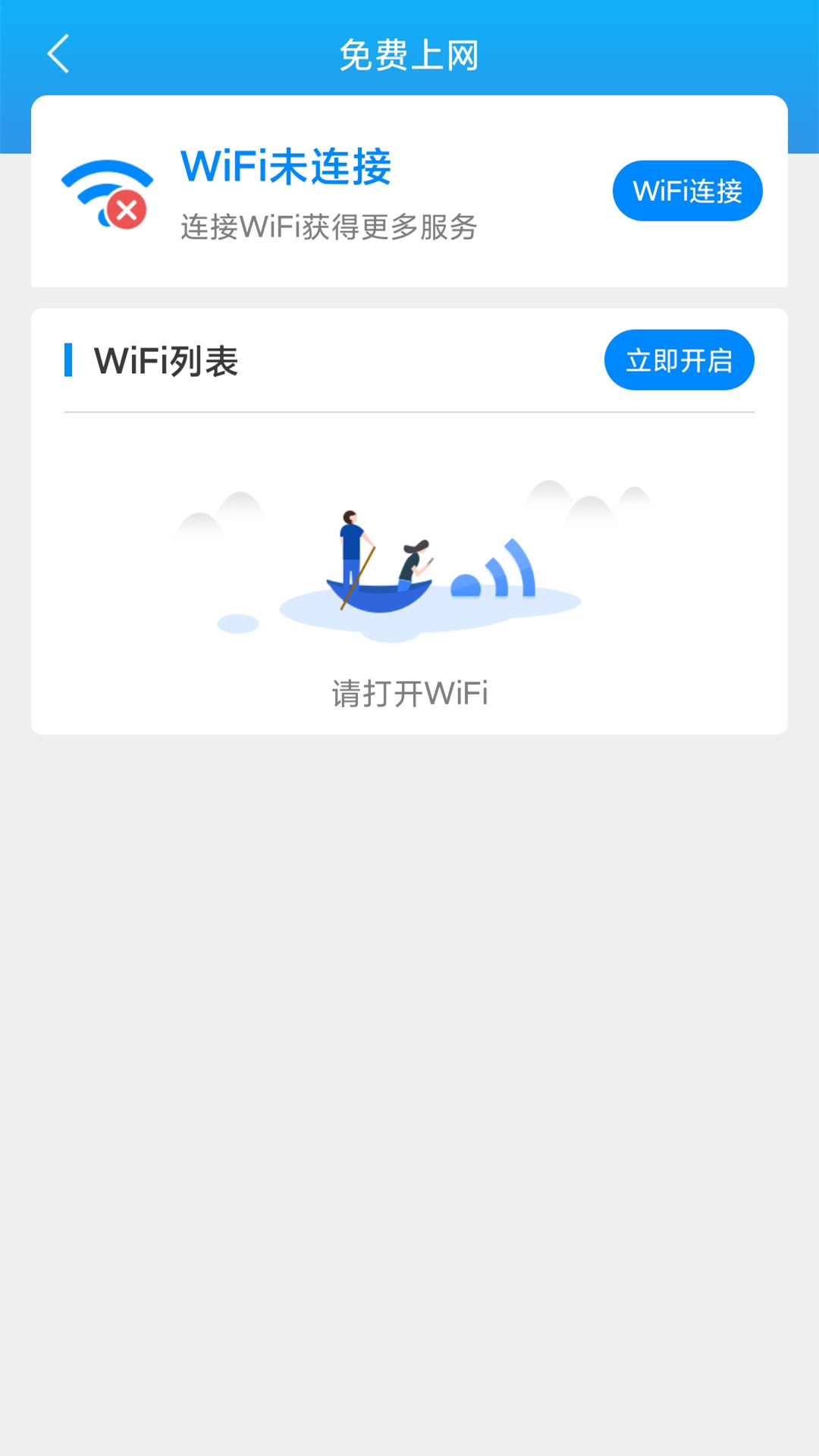Click the disconnected WiFi icon with red X

(x=106, y=191)
